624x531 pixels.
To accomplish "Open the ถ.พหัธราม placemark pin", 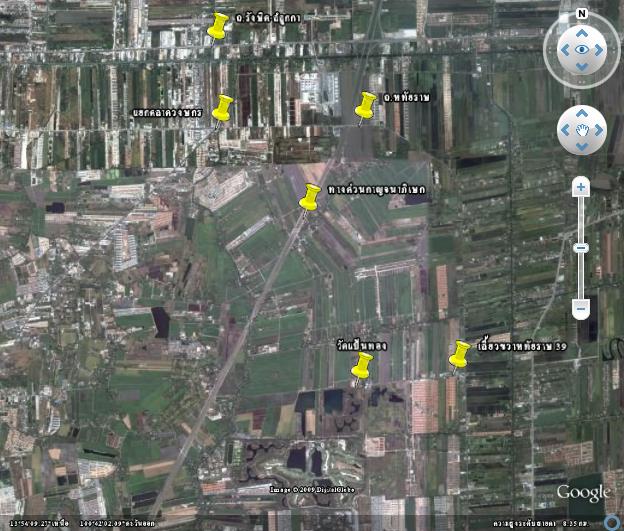I will point(365,103).
